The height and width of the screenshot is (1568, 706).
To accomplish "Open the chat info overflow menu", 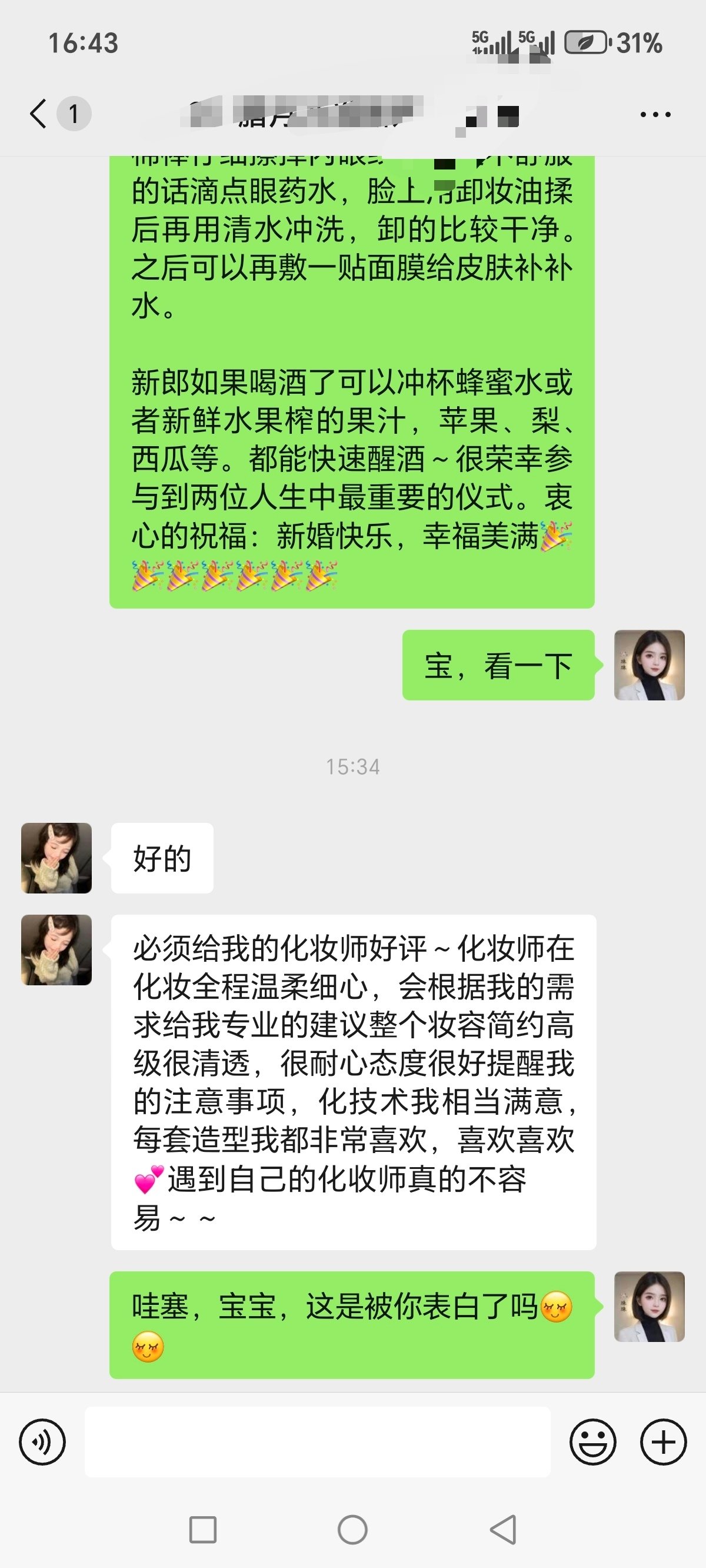I will point(655,114).
